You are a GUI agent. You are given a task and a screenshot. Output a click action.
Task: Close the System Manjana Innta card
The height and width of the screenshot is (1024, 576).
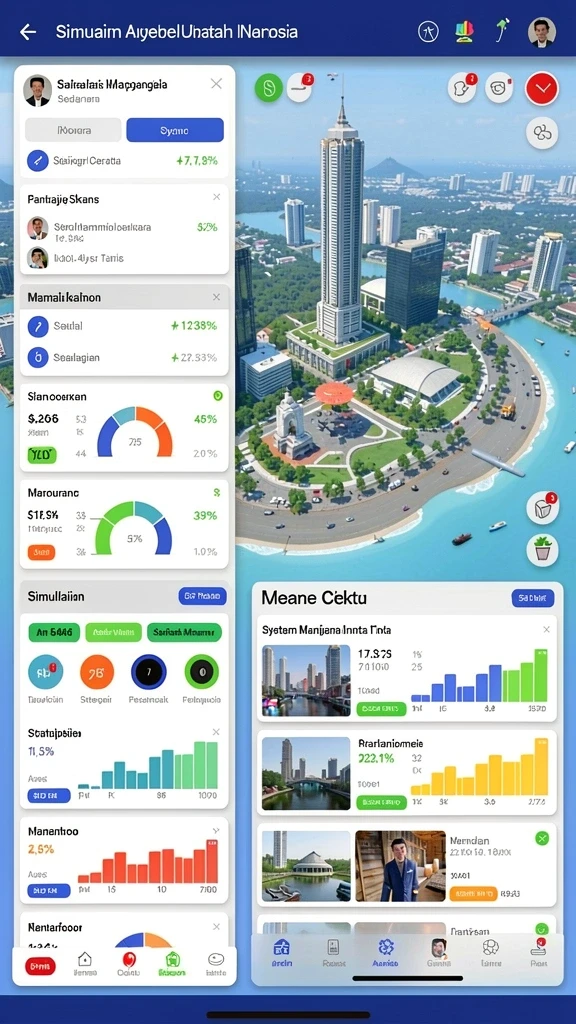546,630
